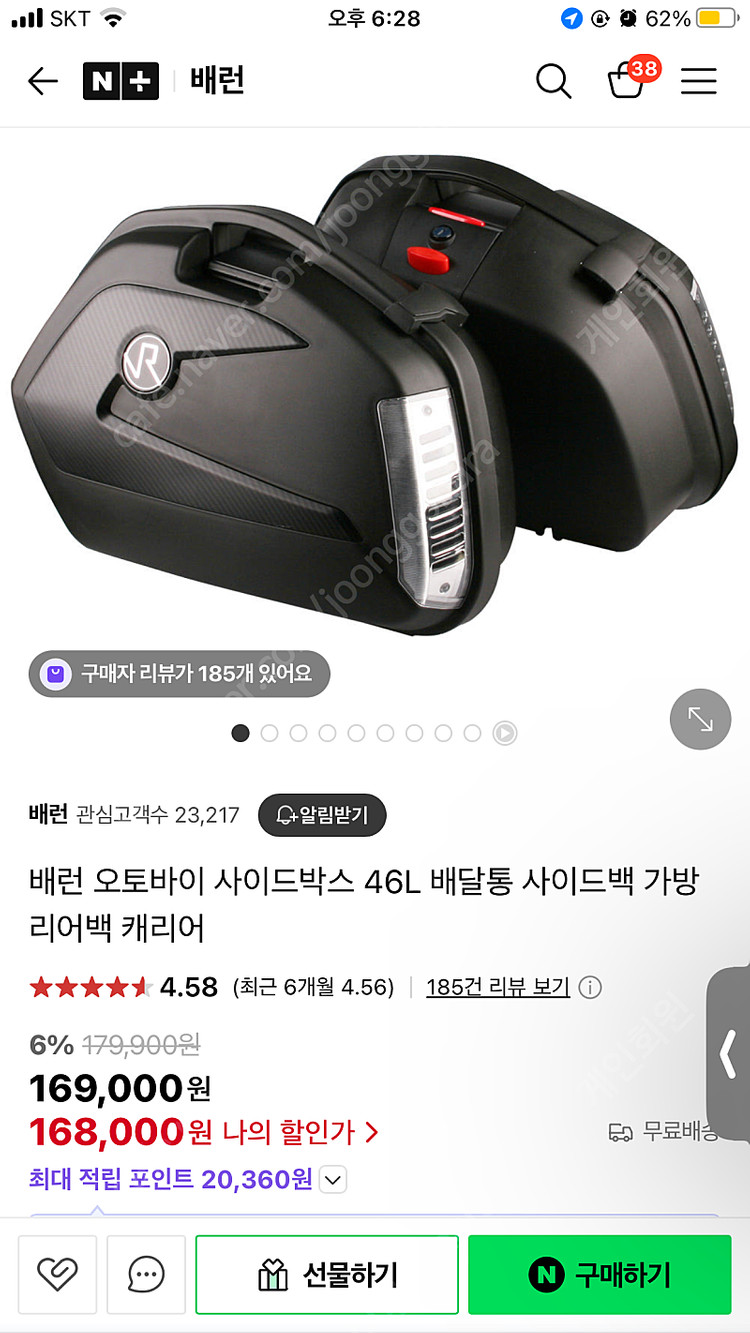Tap the purple review badge icon
Screen dimensions: 750x1333
coord(55,673)
